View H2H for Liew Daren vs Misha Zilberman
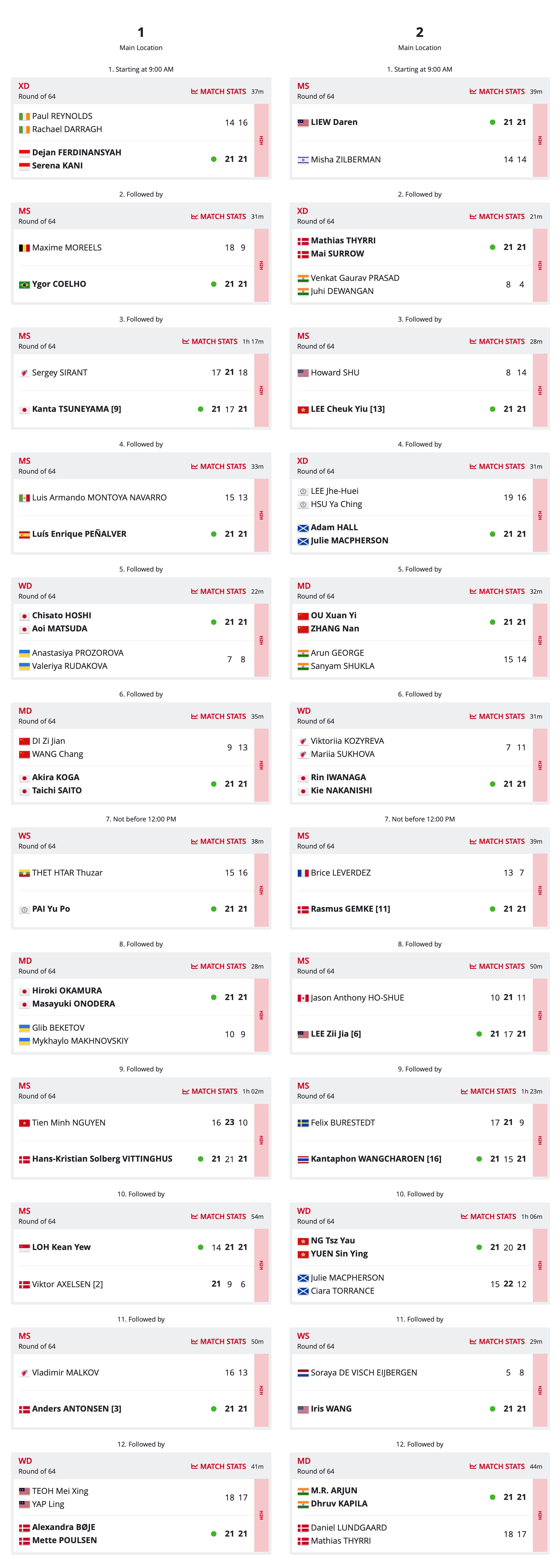The image size is (555, 1568). tap(539, 141)
